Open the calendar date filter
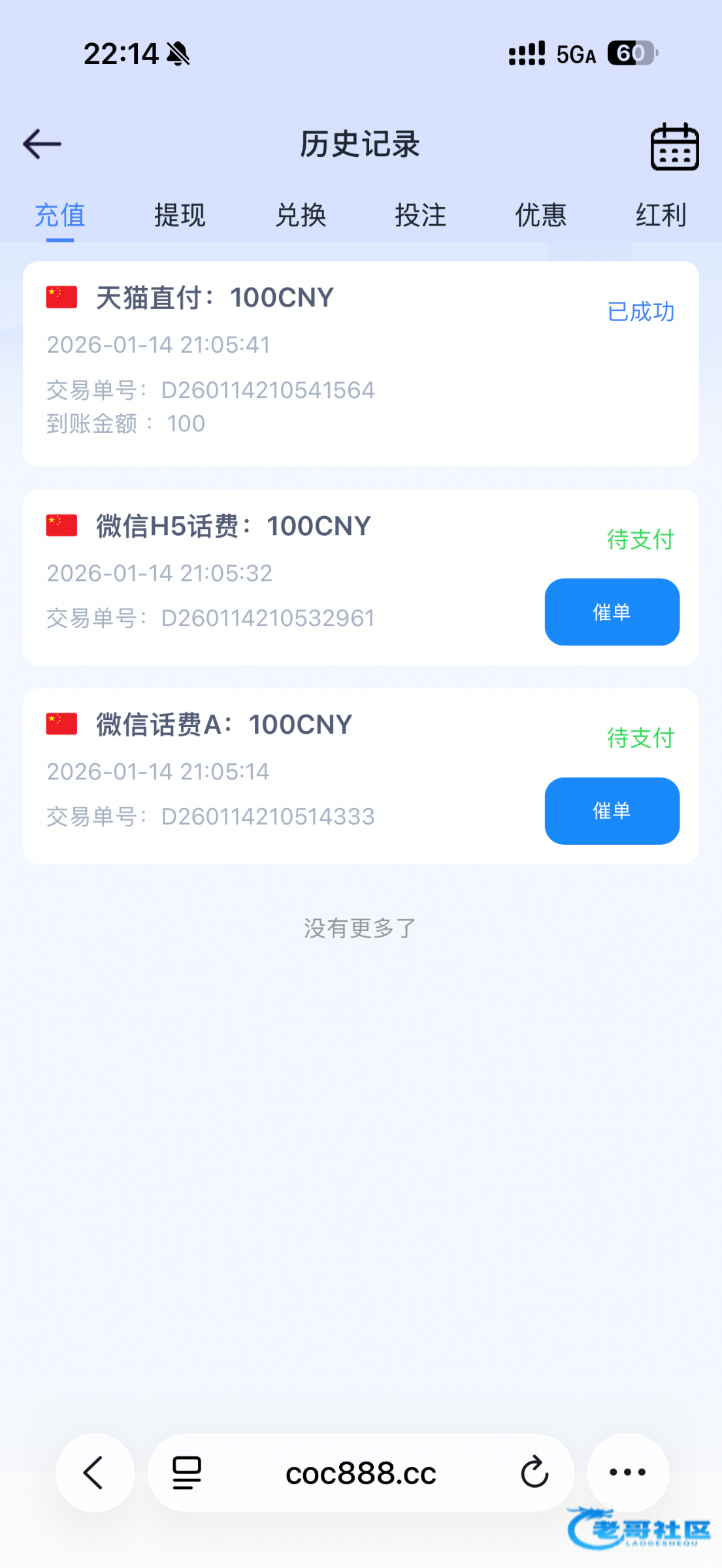This screenshot has width=722, height=1568. coord(674,146)
